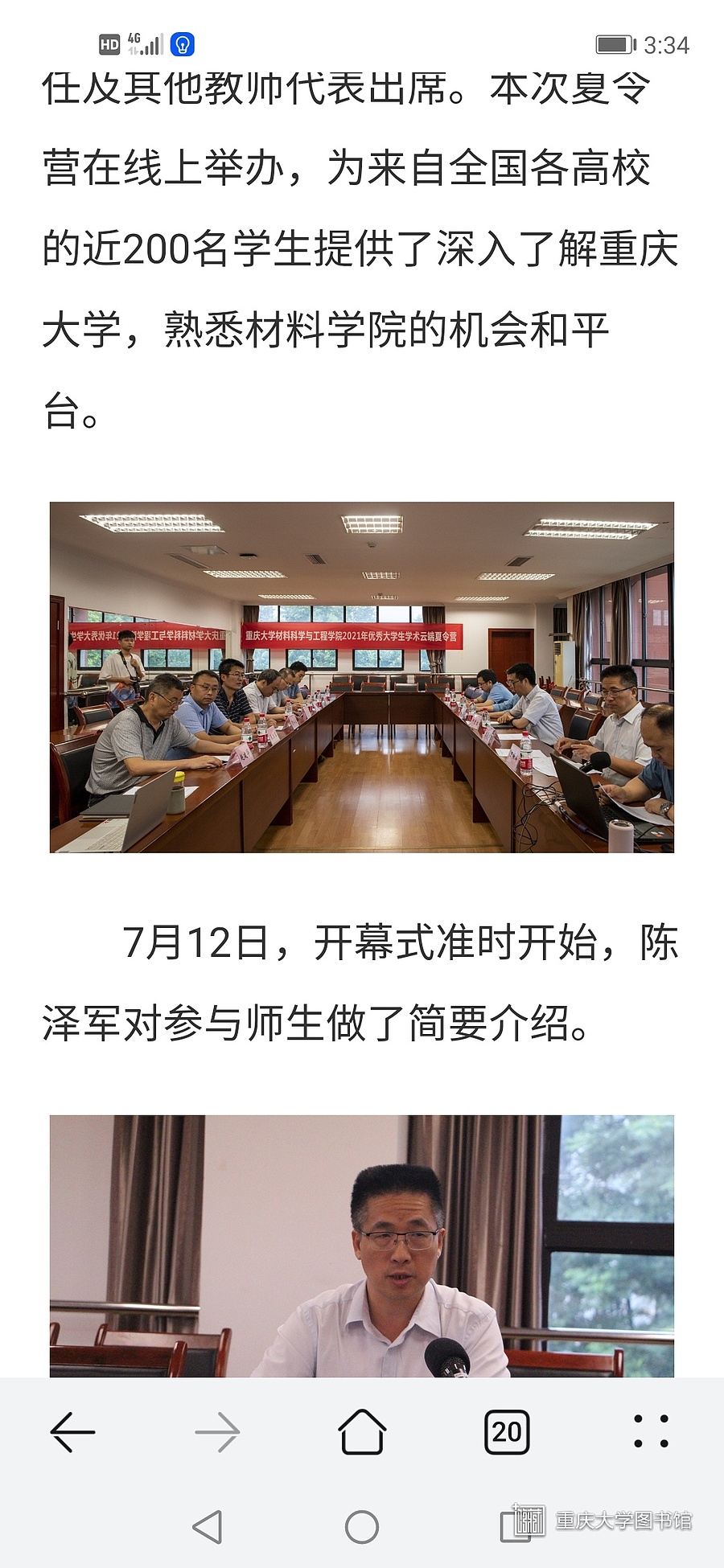Open the meeting room photo
Screen dimensions: 724x1568
(x=362, y=677)
